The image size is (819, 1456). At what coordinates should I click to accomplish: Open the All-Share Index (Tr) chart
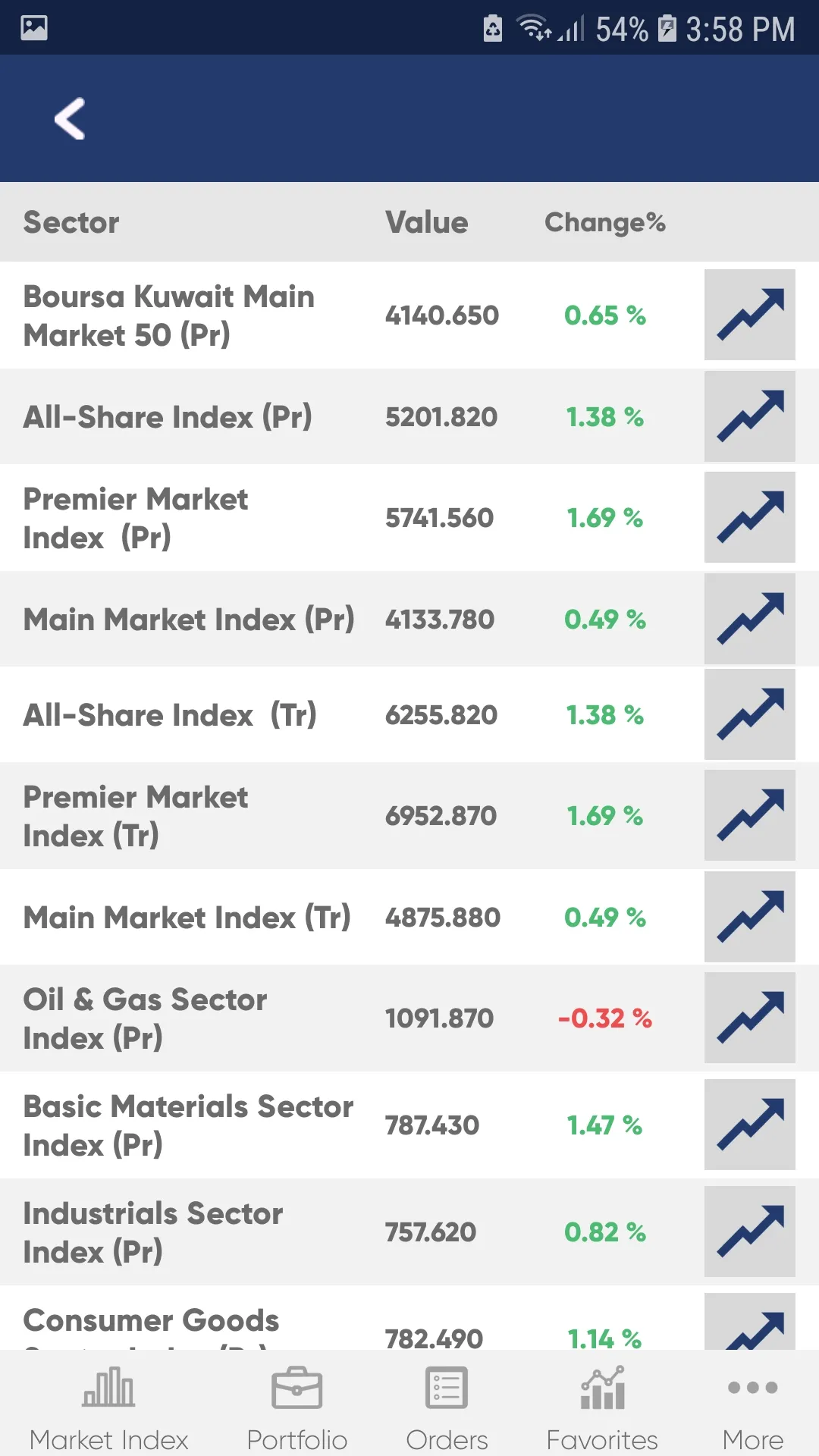coord(749,714)
